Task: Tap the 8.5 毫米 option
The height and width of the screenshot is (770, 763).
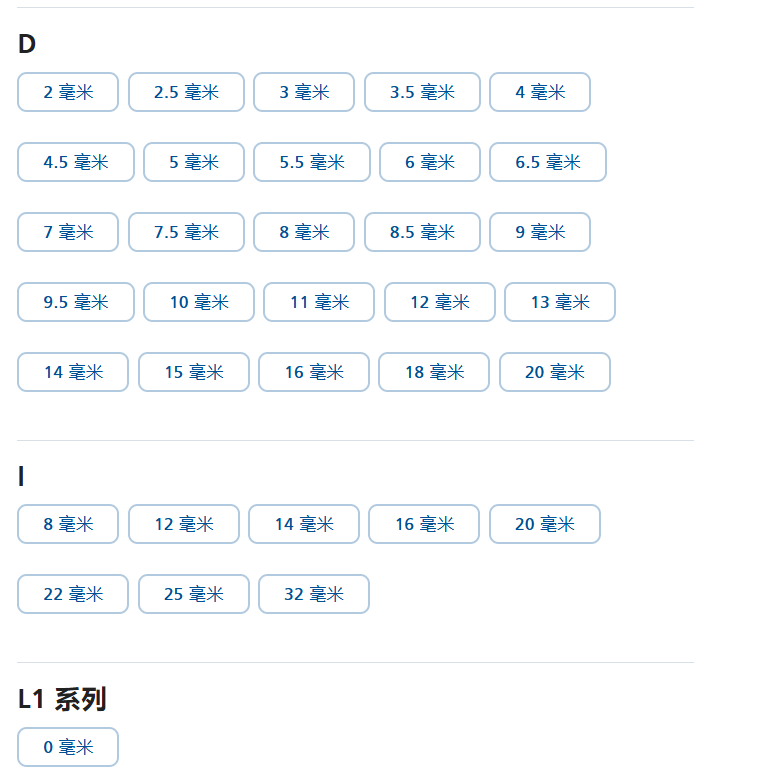Action: (422, 232)
